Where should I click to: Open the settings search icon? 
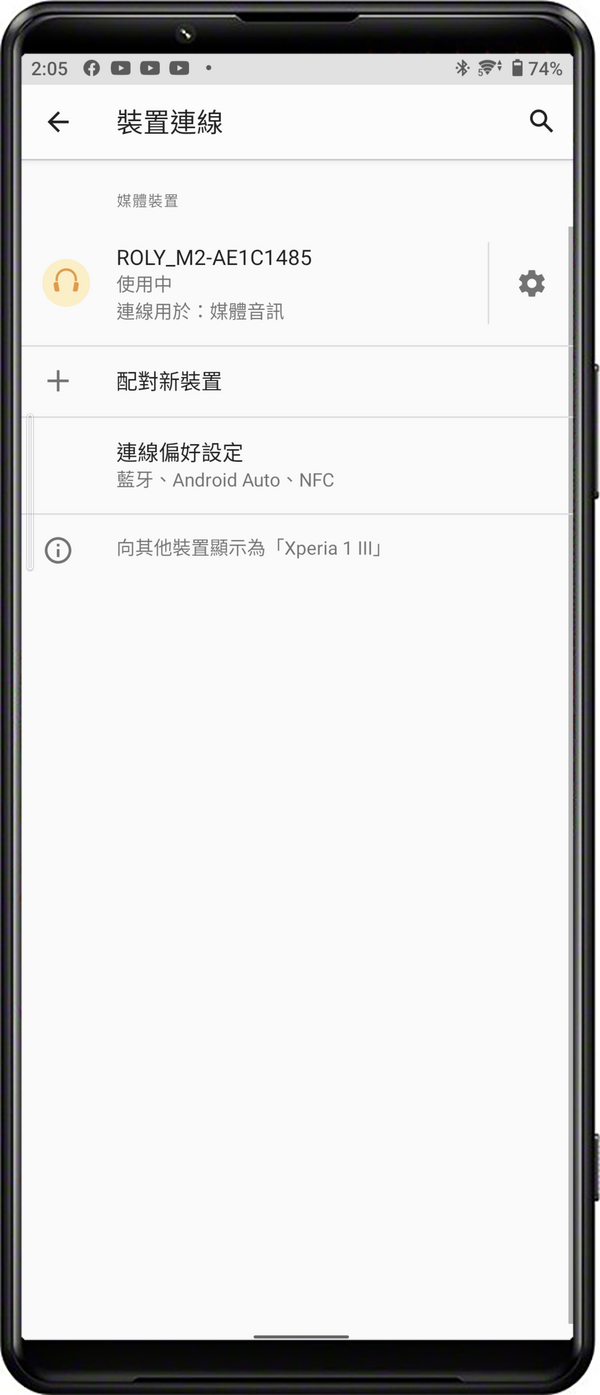tap(541, 122)
